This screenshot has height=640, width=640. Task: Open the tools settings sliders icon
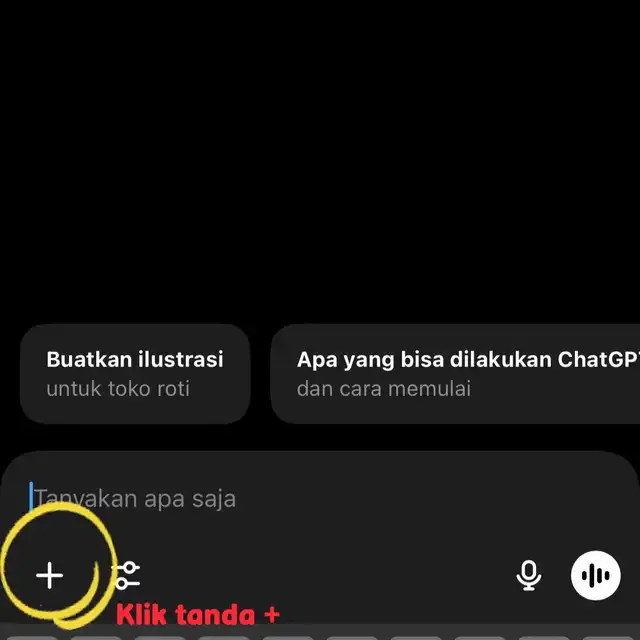tap(127, 575)
